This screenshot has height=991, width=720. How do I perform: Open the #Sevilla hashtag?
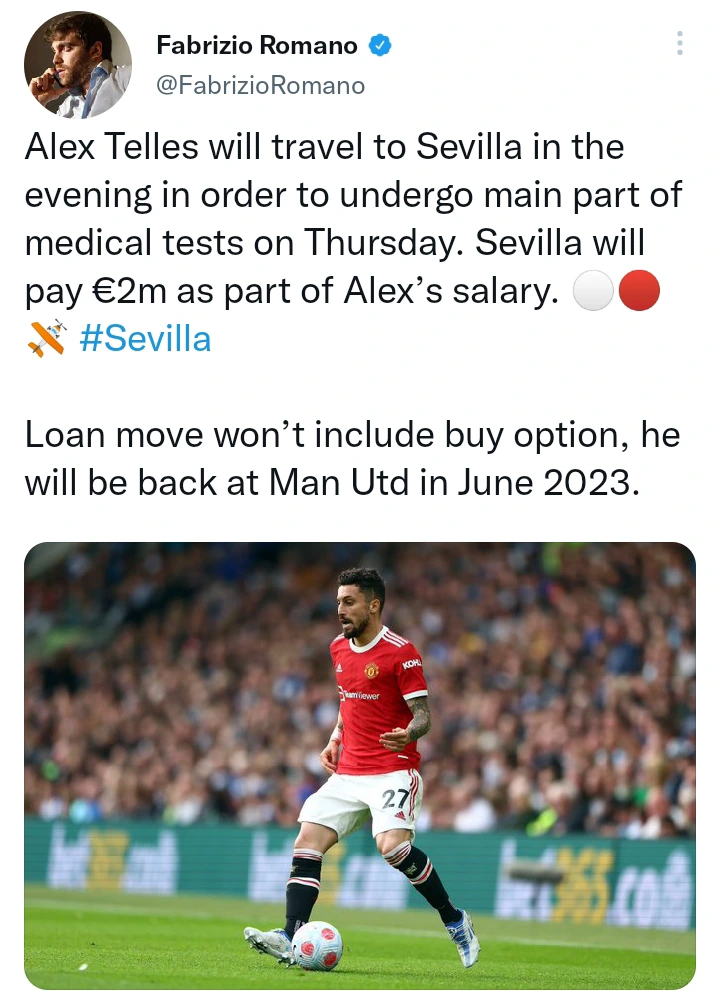[145, 338]
